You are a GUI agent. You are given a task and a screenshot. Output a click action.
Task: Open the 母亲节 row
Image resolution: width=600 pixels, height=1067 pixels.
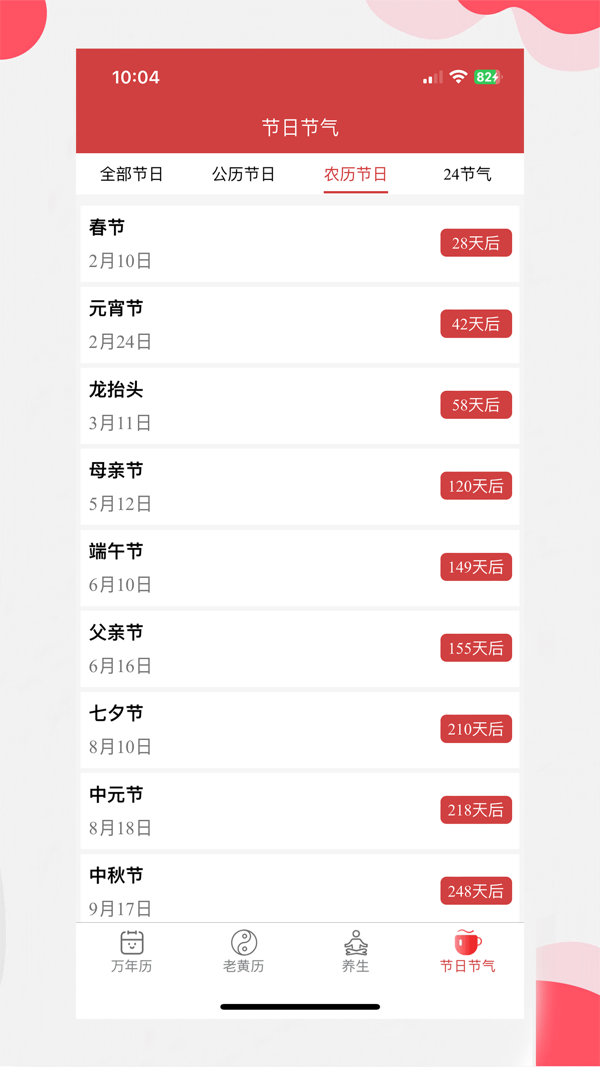(299, 486)
